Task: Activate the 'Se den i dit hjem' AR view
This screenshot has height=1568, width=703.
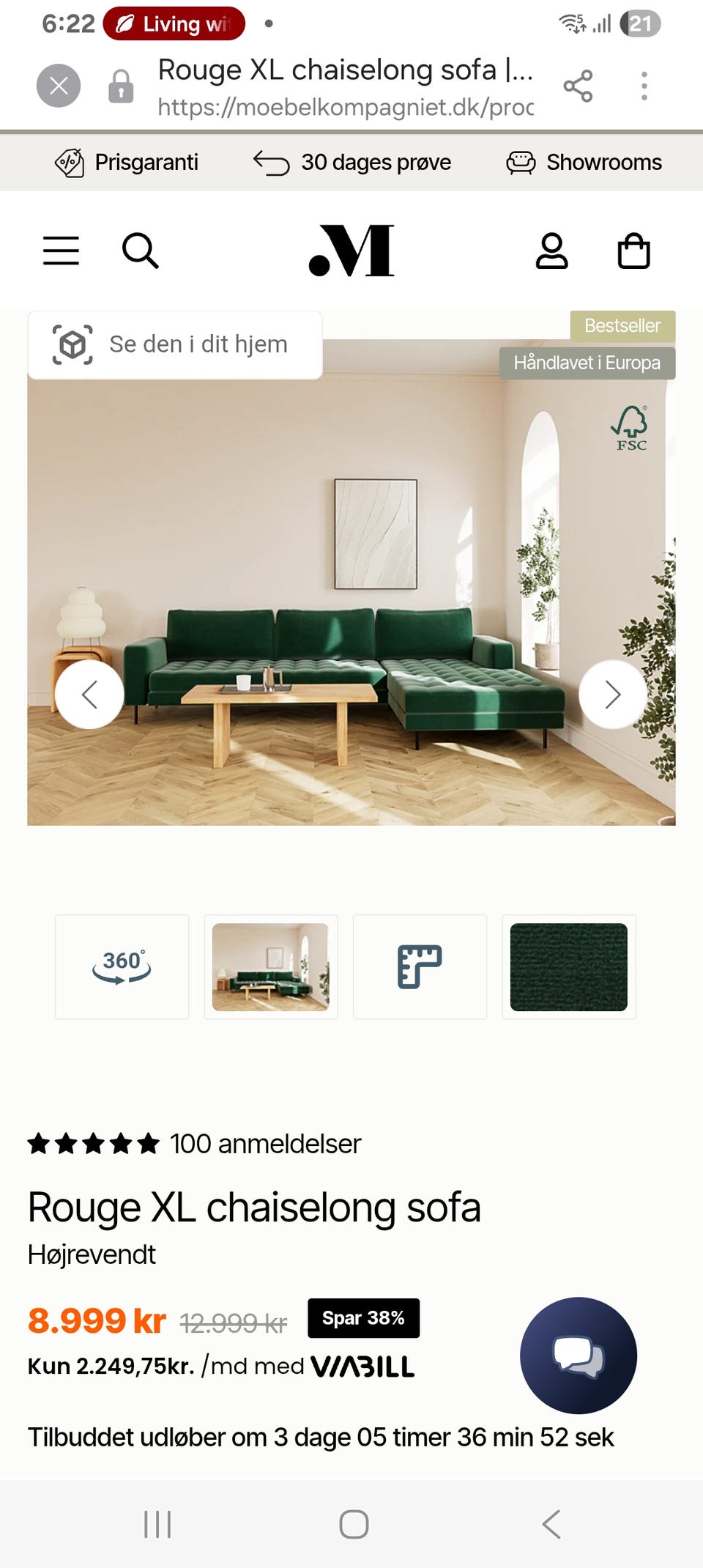Action: tap(174, 344)
